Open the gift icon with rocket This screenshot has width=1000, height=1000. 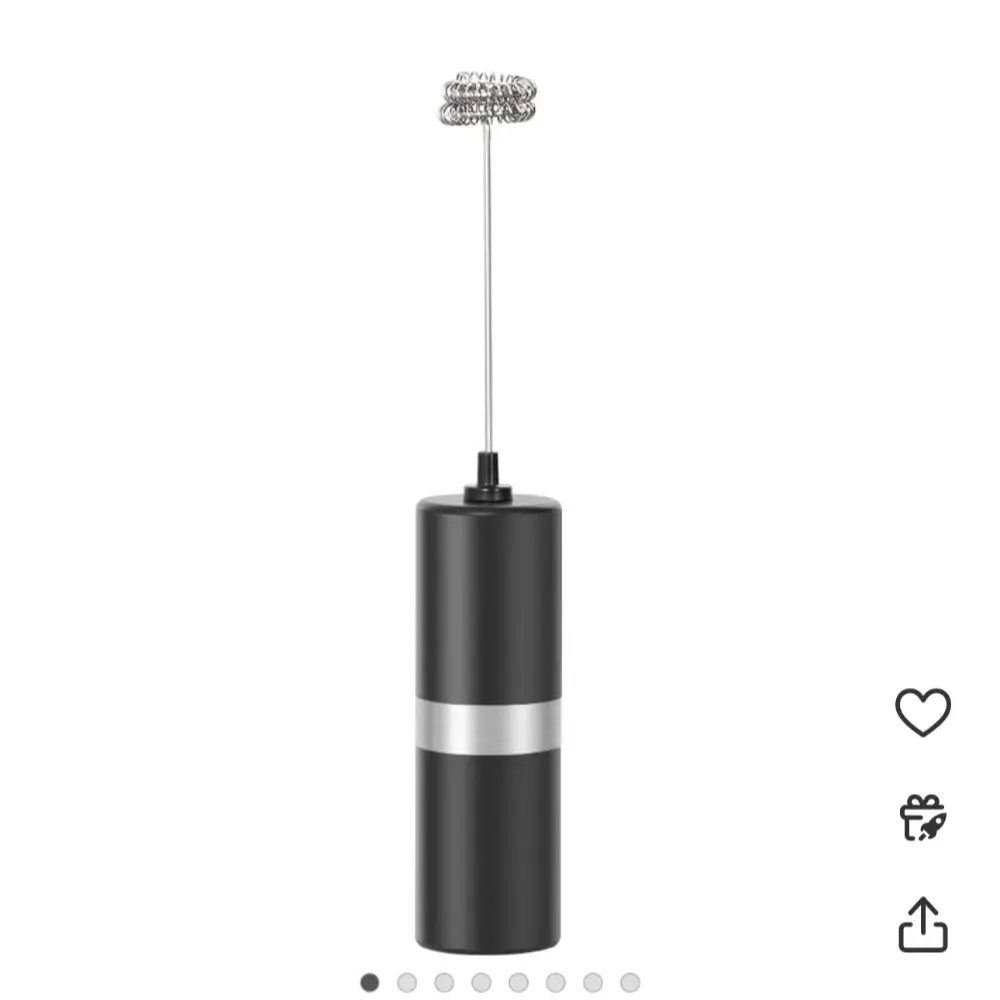pyautogui.click(x=922, y=818)
